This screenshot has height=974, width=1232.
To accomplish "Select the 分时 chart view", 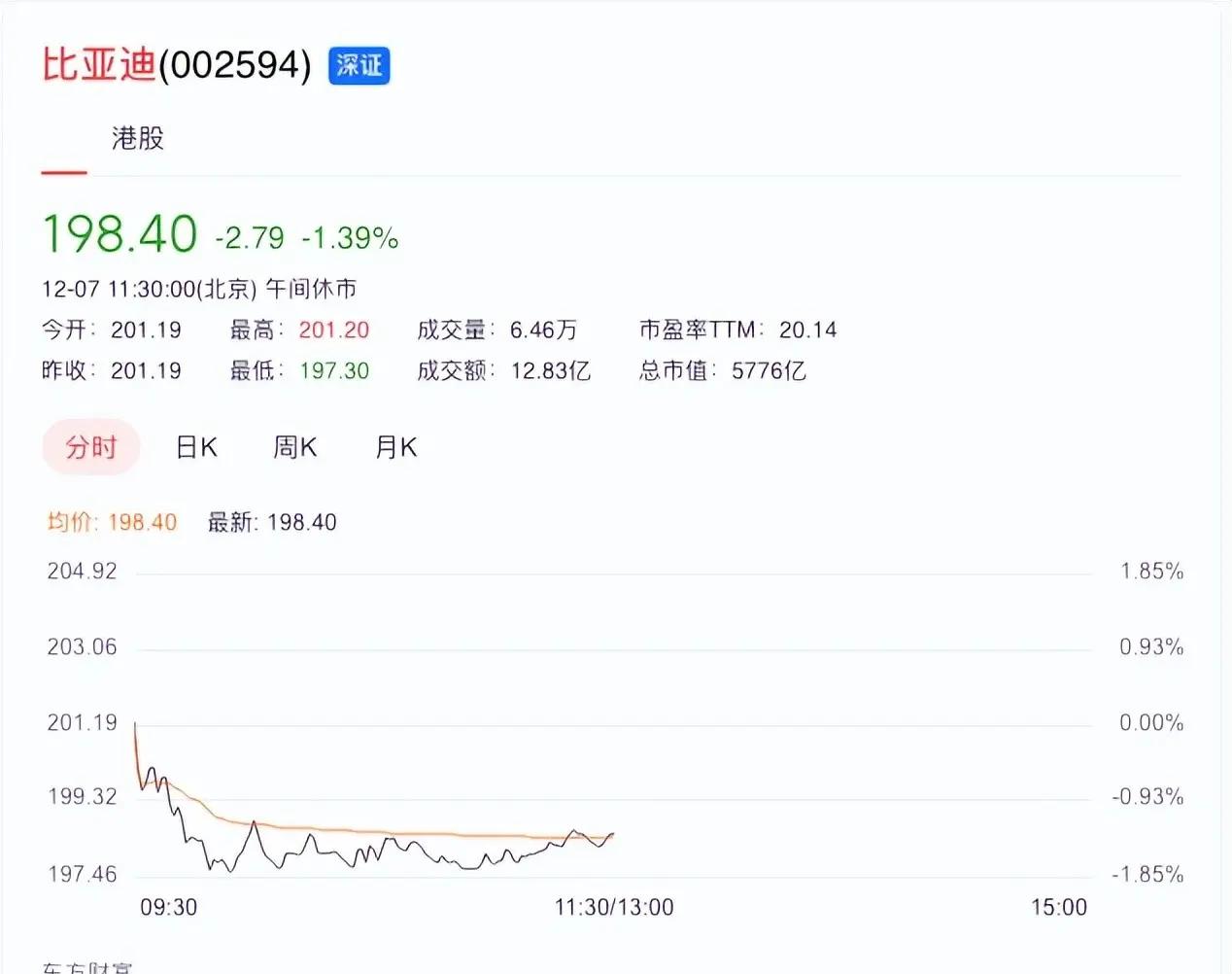I will (91, 447).
